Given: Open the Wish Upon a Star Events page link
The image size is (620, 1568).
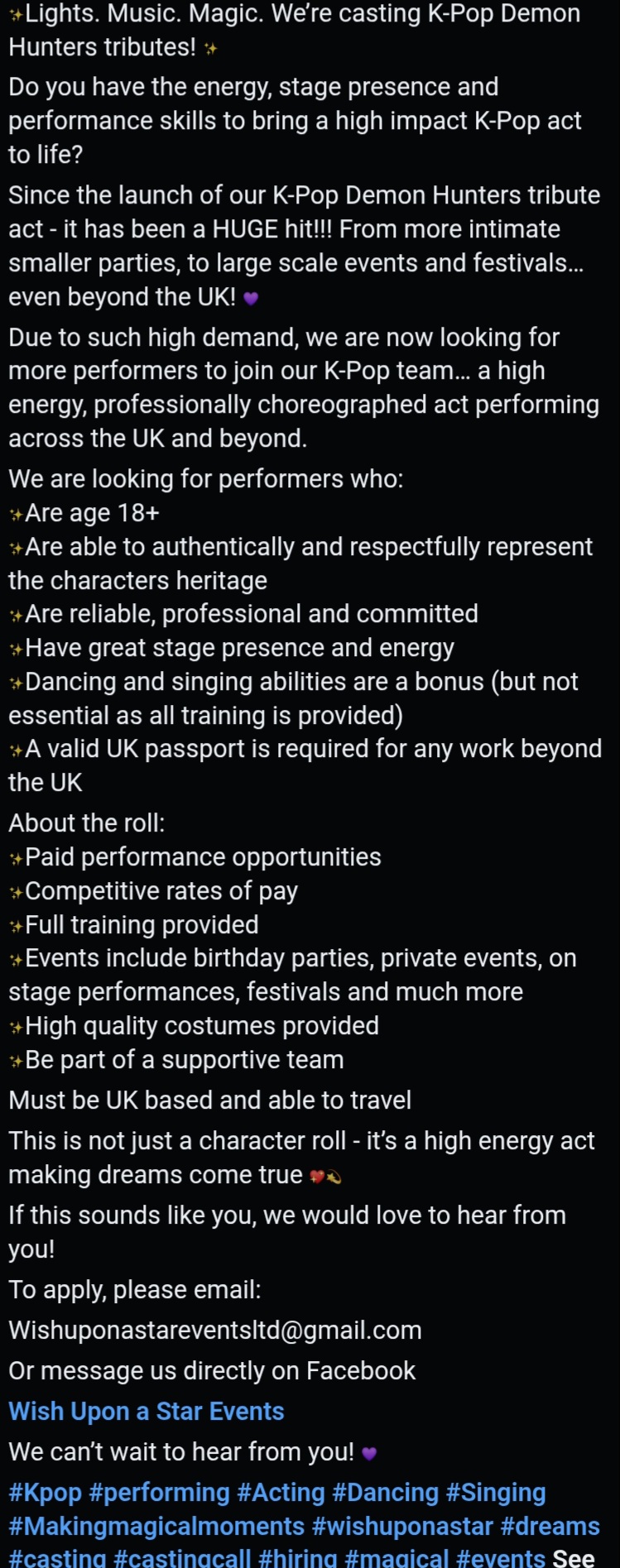Looking at the screenshot, I should click(x=147, y=1412).
